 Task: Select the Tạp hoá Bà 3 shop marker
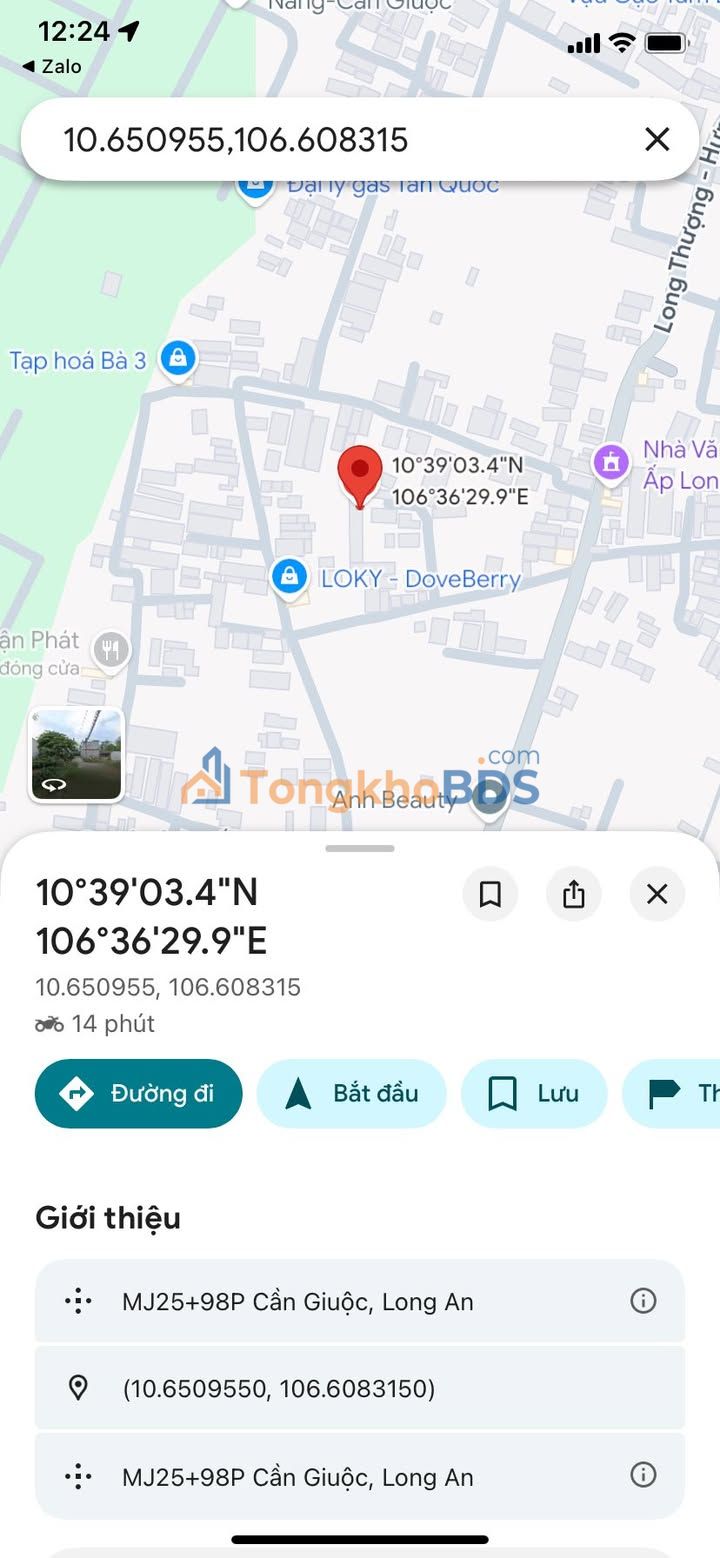coord(178,357)
